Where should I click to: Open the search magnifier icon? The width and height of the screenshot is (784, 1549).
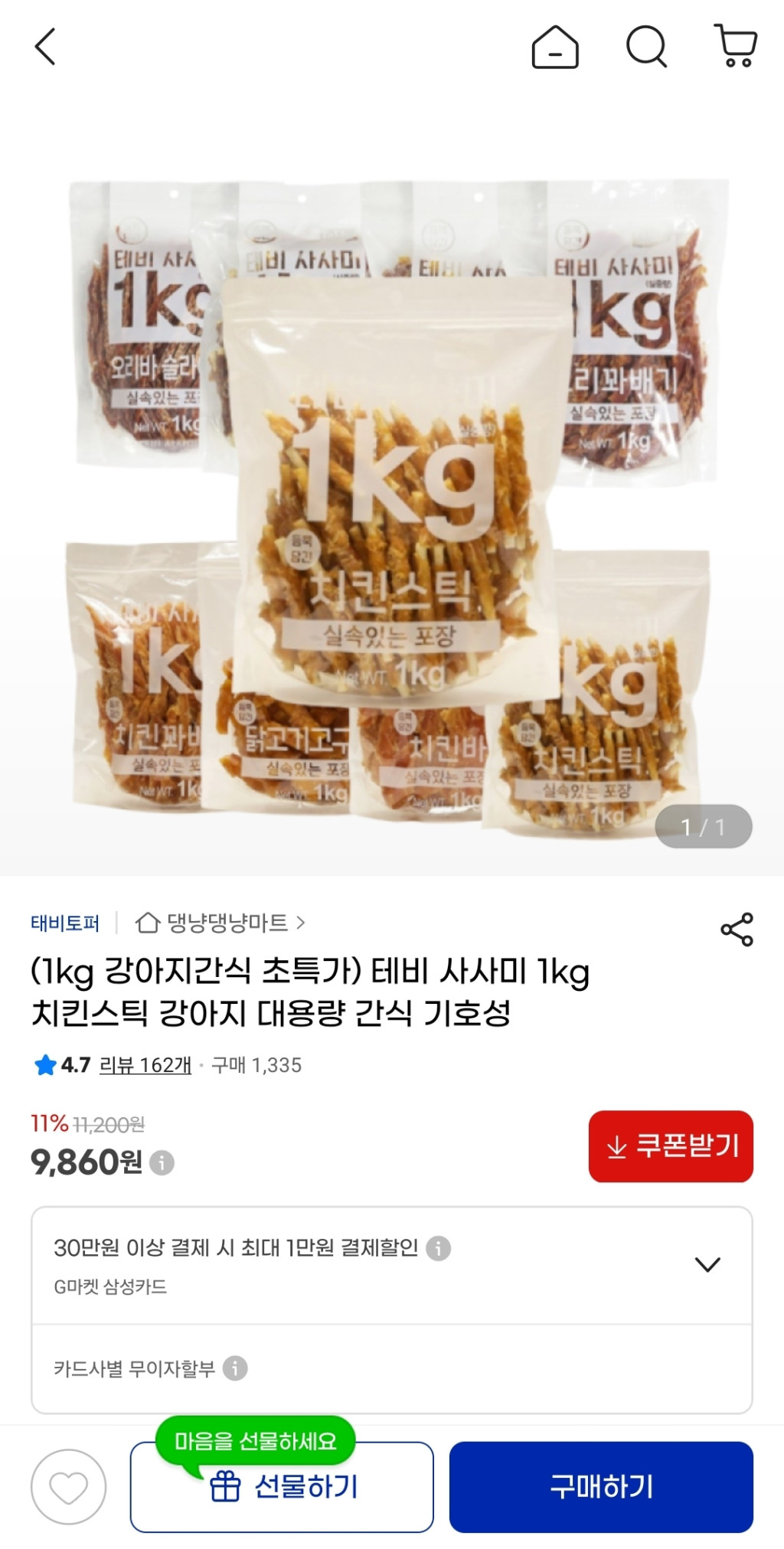point(647,47)
